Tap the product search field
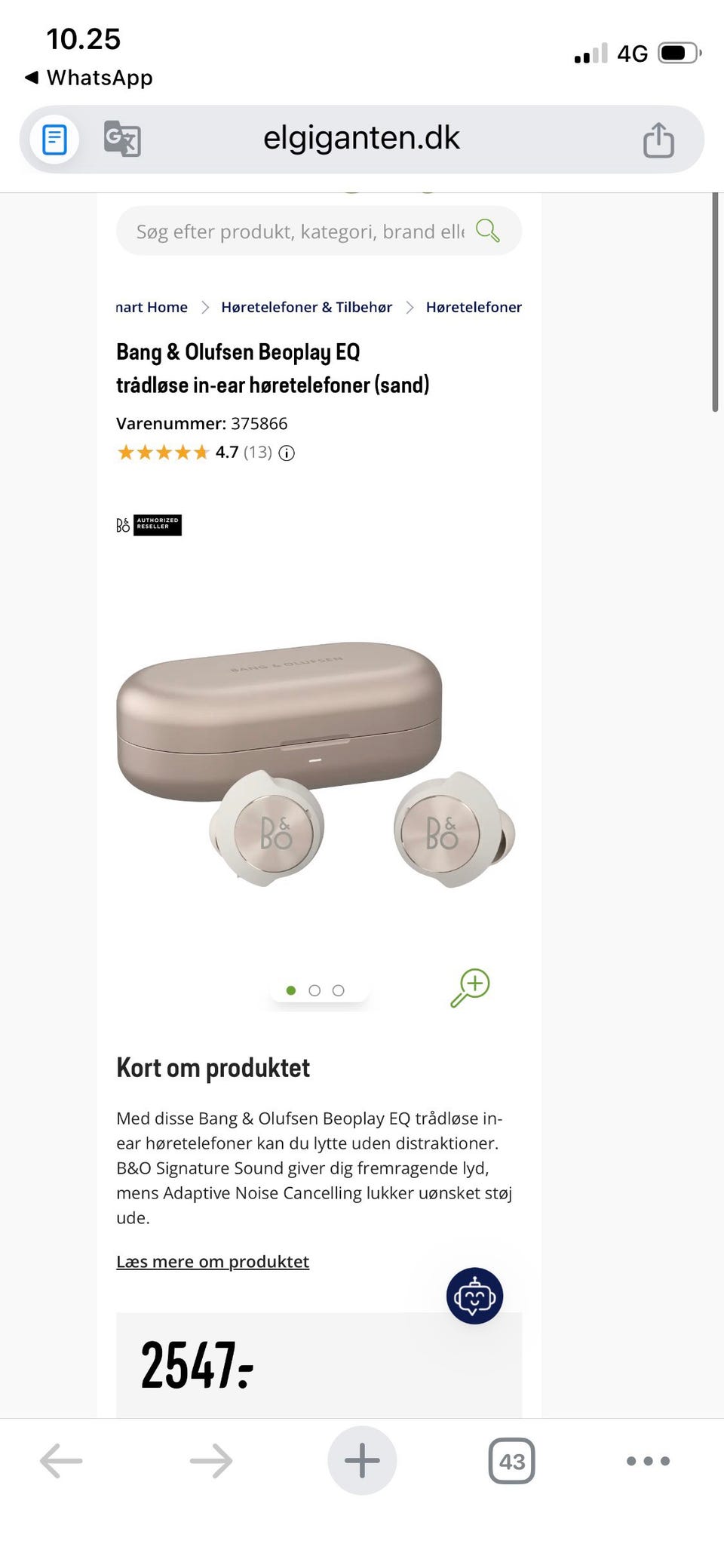This screenshot has width=724, height=1568. 300,232
